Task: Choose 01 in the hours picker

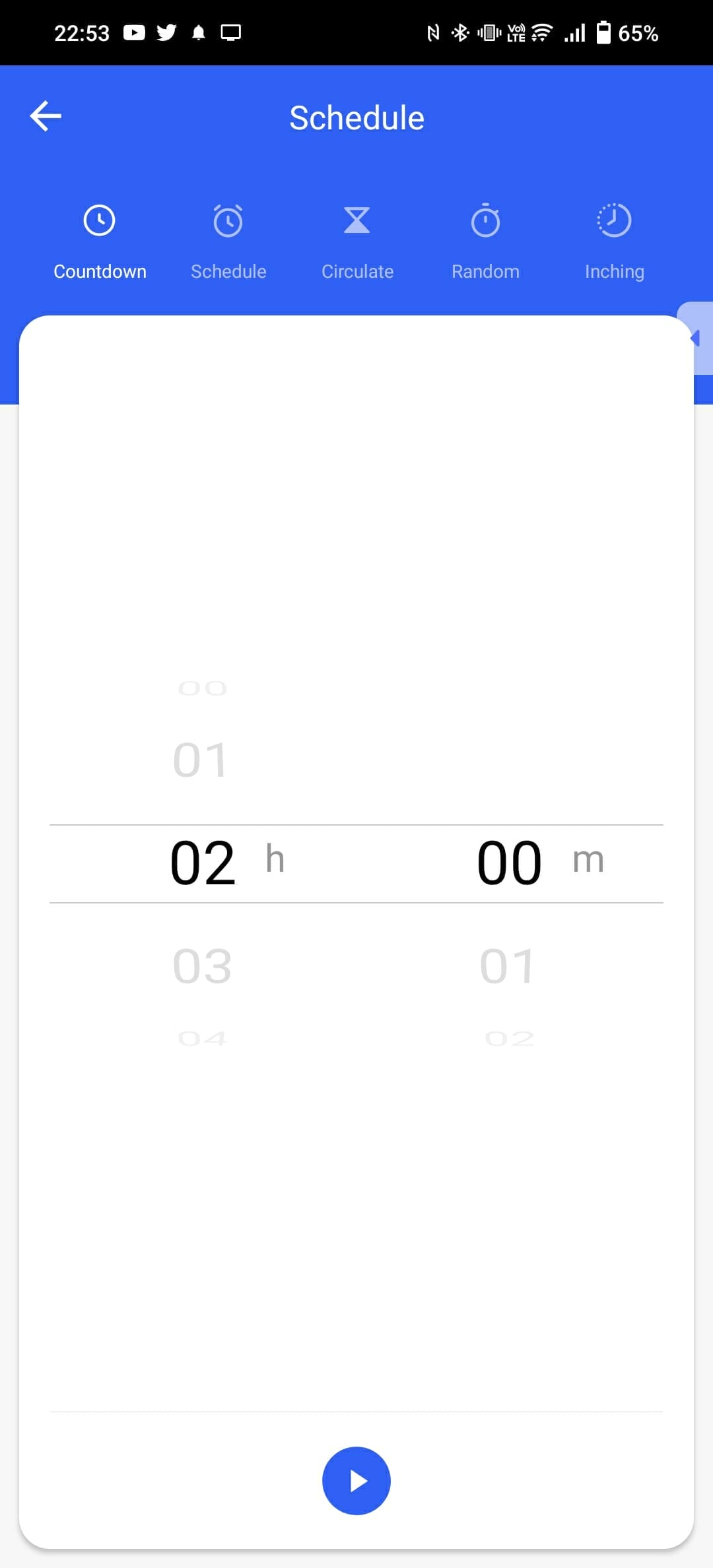Action: (x=200, y=760)
